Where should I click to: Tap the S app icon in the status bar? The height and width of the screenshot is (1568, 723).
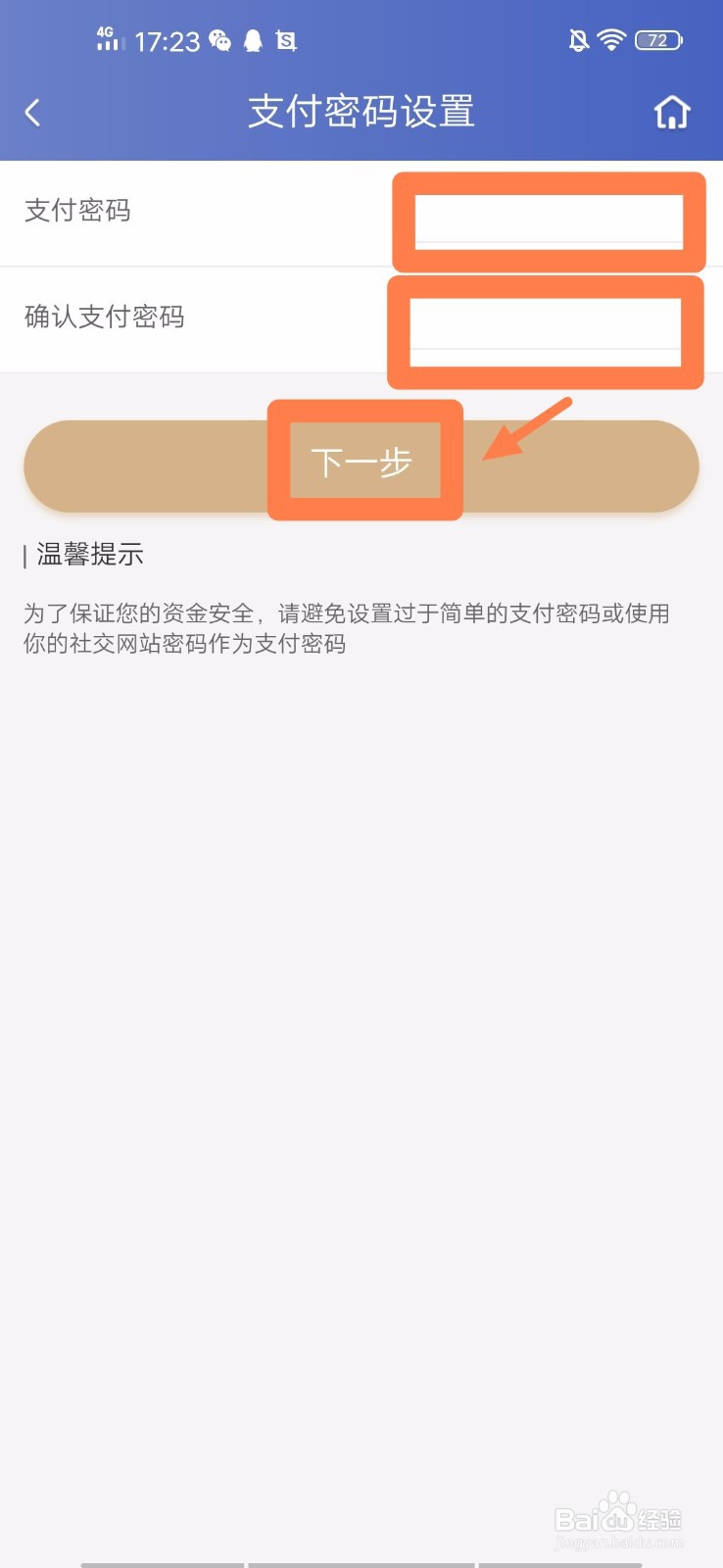pyautogui.click(x=285, y=40)
